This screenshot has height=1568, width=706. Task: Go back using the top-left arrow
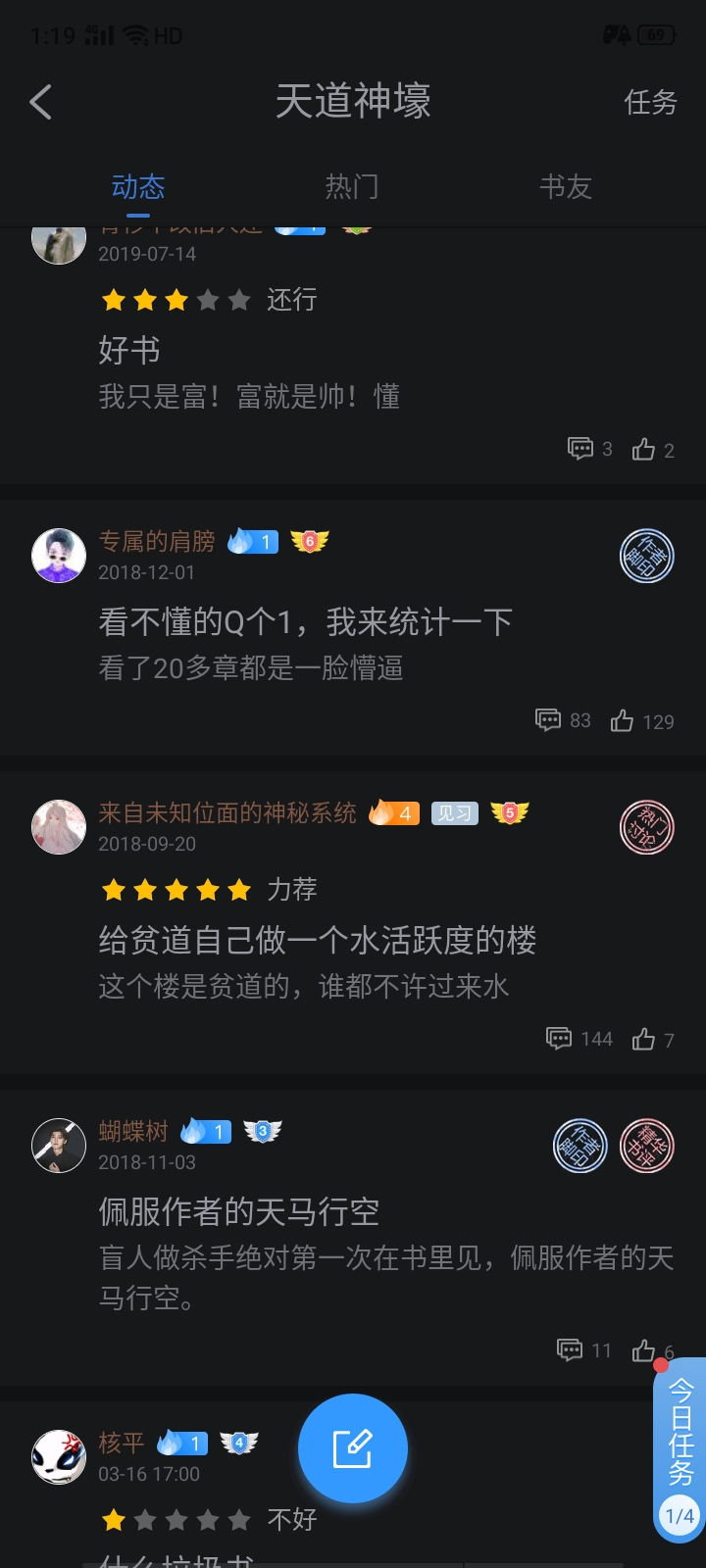click(x=40, y=102)
